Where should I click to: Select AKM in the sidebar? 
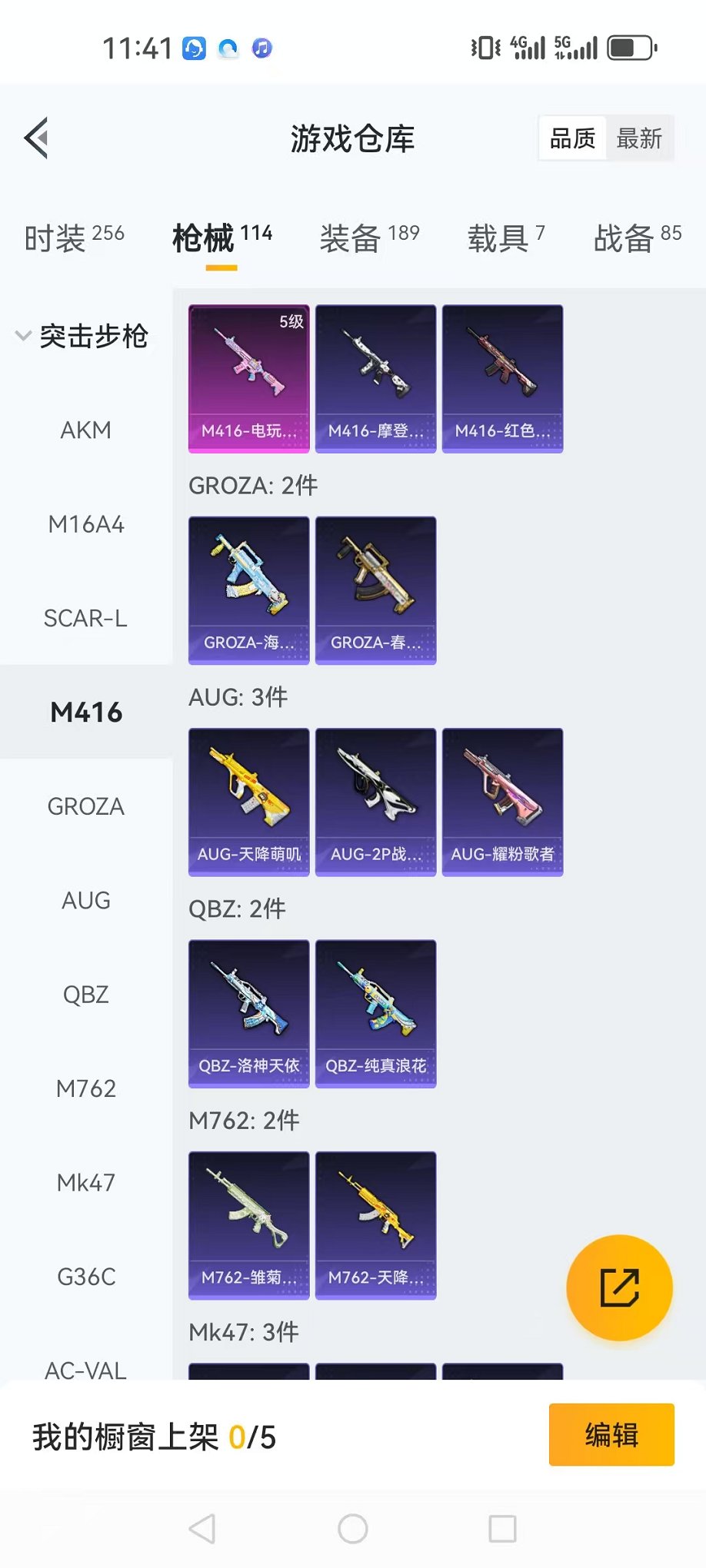click(85, 430)
